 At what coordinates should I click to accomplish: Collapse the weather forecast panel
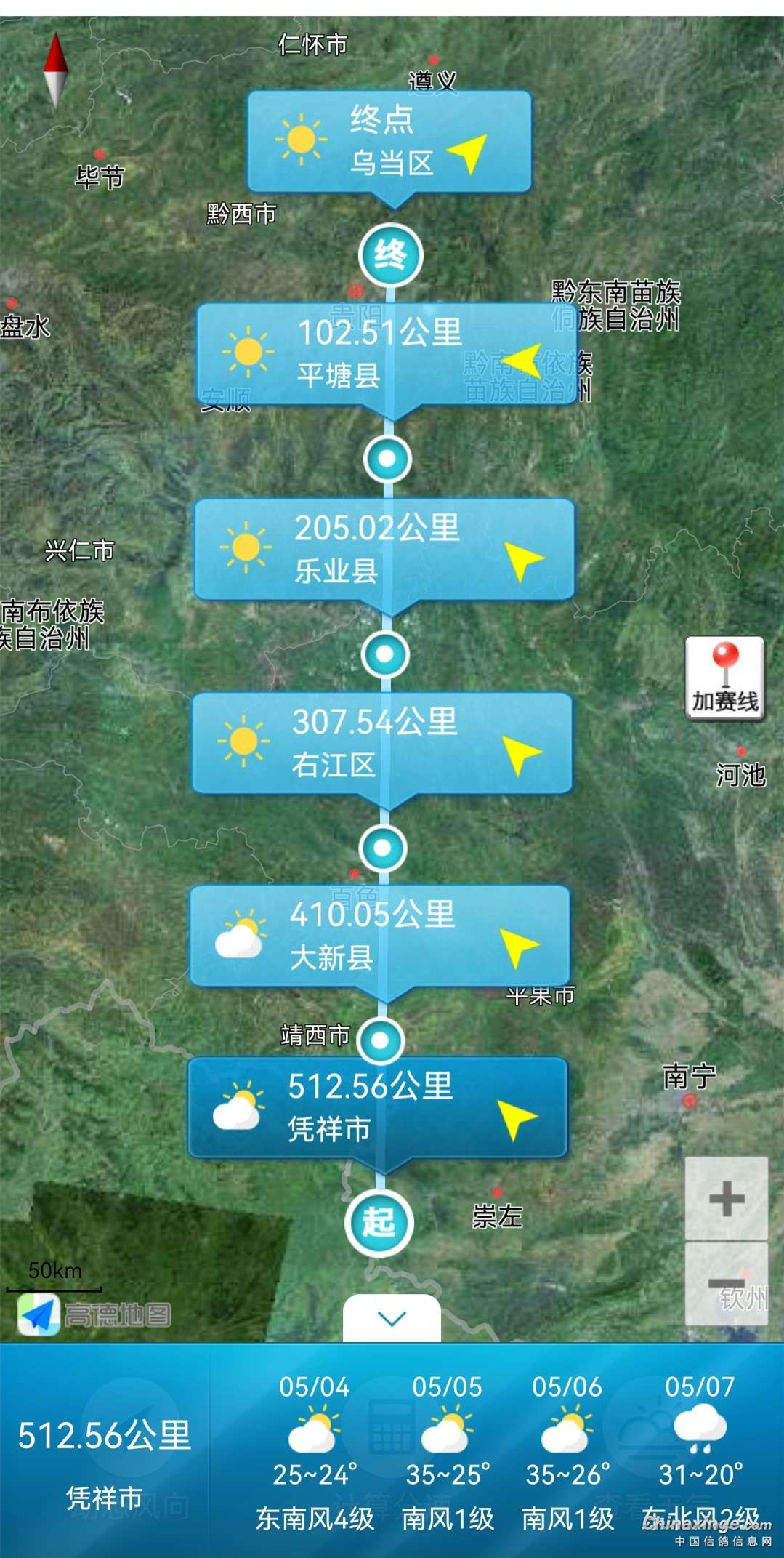[392, 1318]
